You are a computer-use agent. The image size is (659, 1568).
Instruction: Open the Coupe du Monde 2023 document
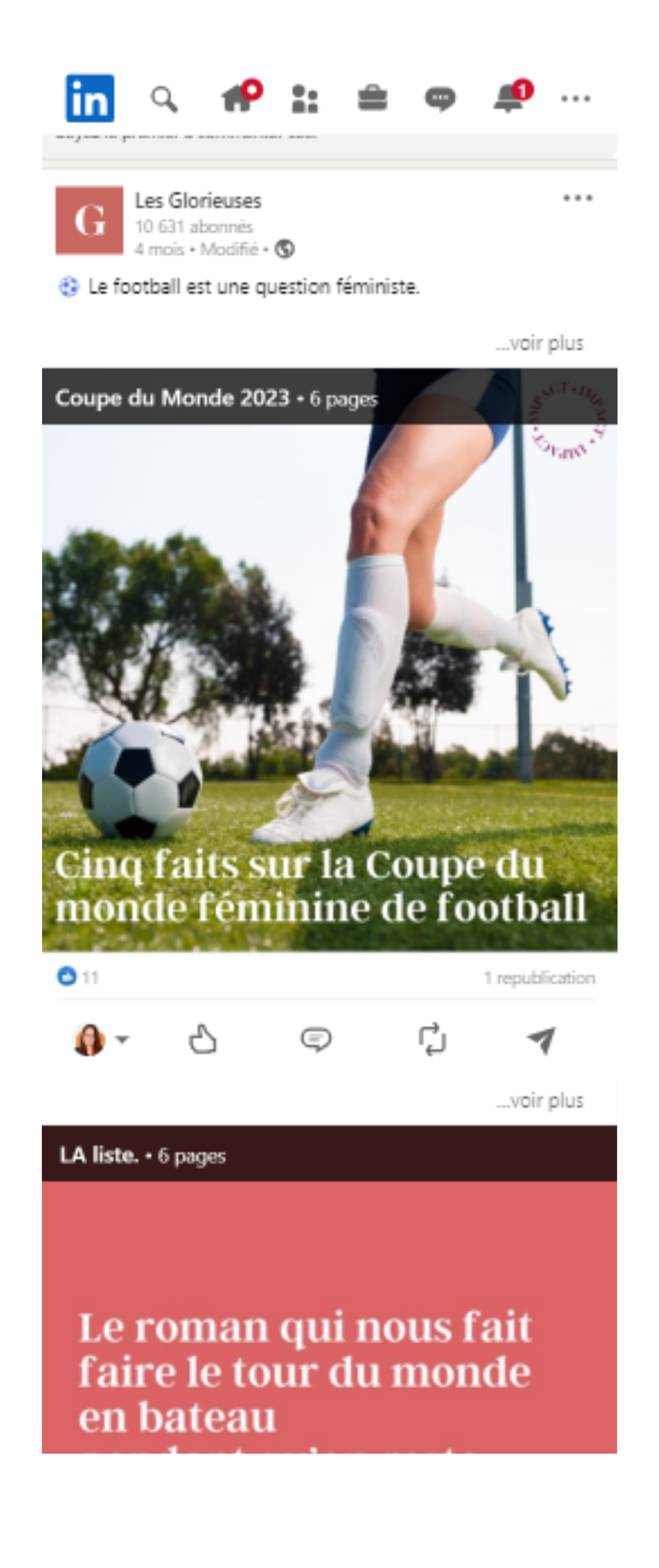tap(329, 659)
